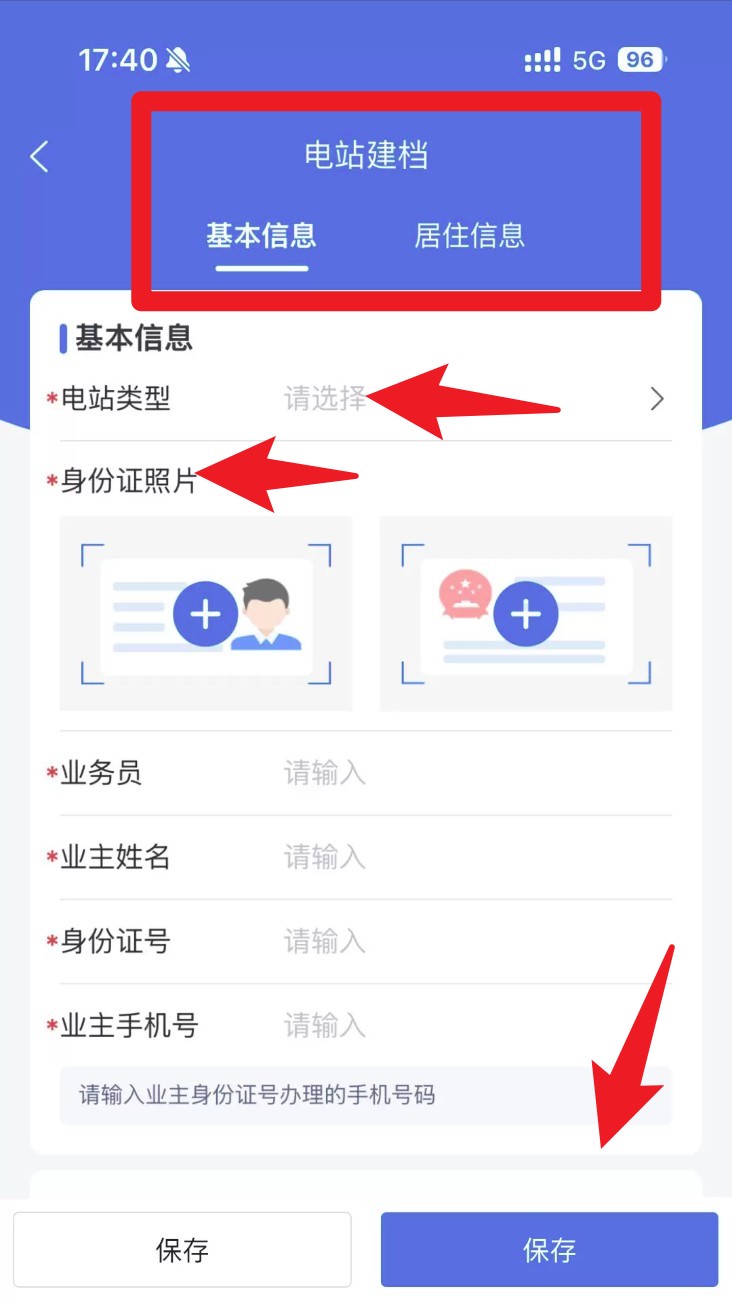Image resolution: width=732 pixels, height=1304 pixels.
Task: Go back using the top-left arrow
Action: 39,156
